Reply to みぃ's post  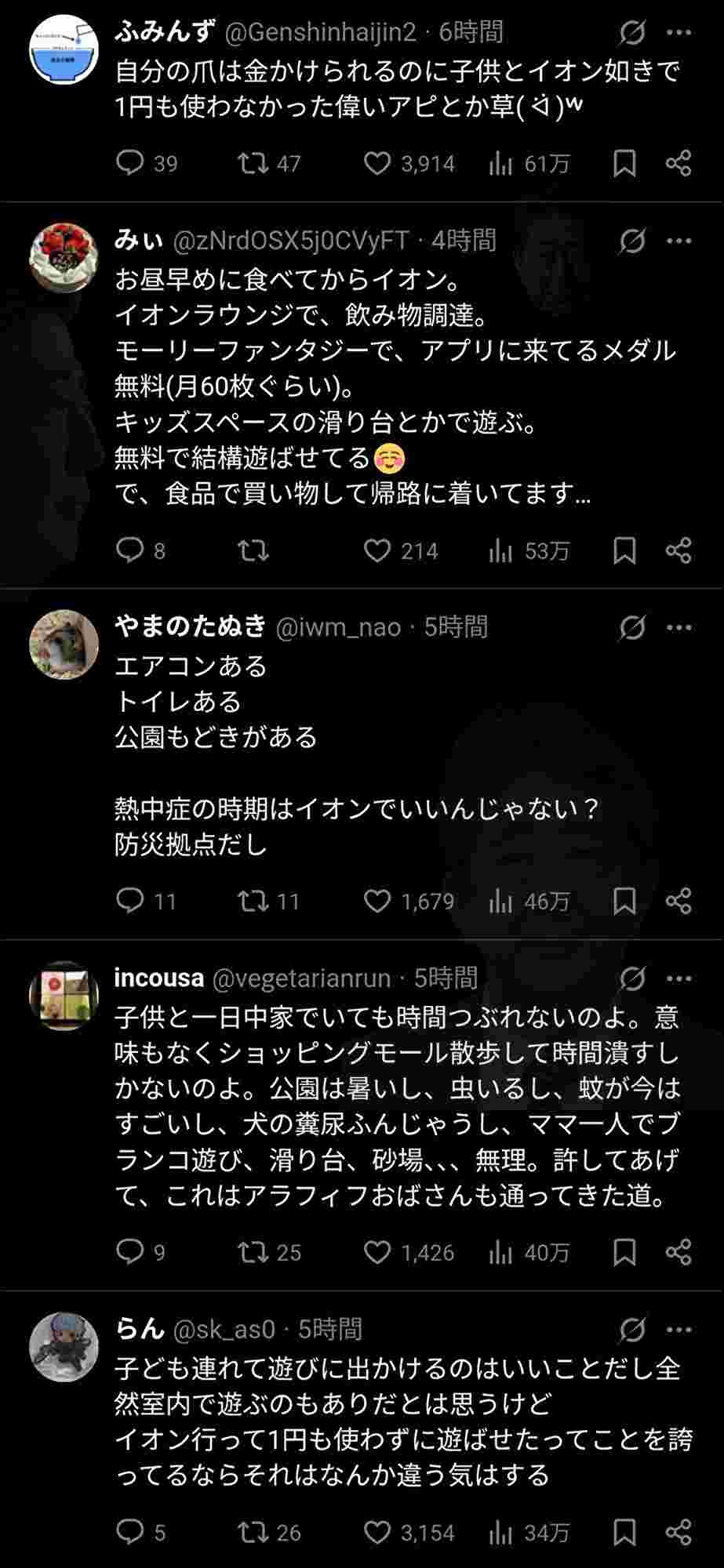(129, 550)
